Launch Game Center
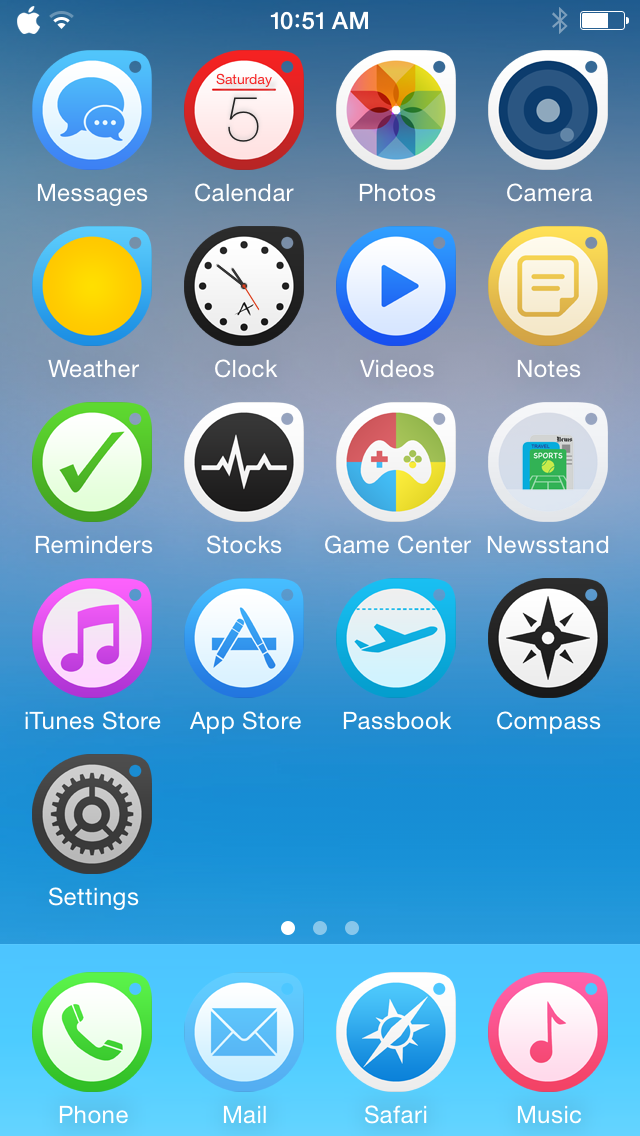The image size is (640, 1136). pyautogui.click(x=396, y=462)
